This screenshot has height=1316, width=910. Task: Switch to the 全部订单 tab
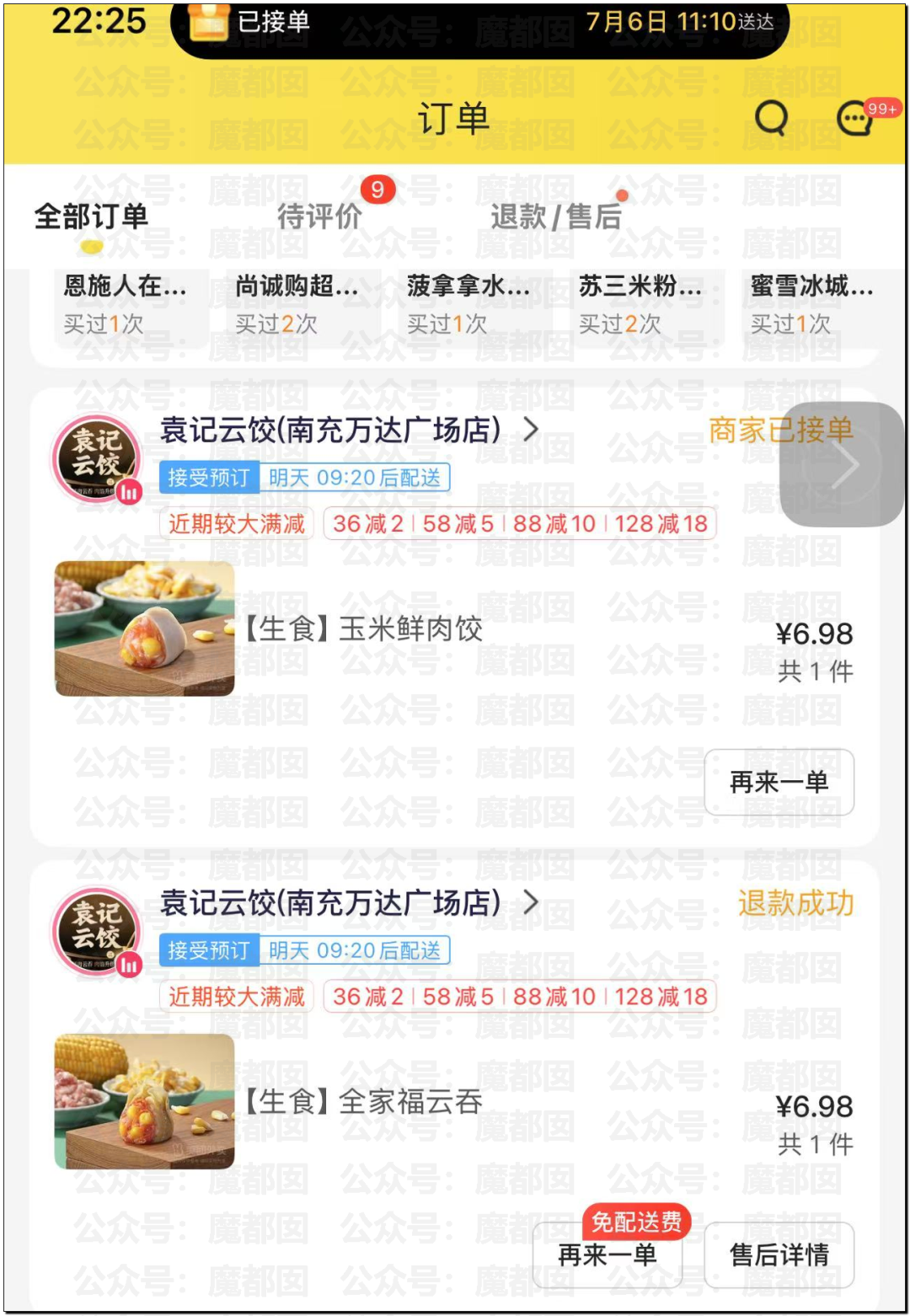click(91, 217)
